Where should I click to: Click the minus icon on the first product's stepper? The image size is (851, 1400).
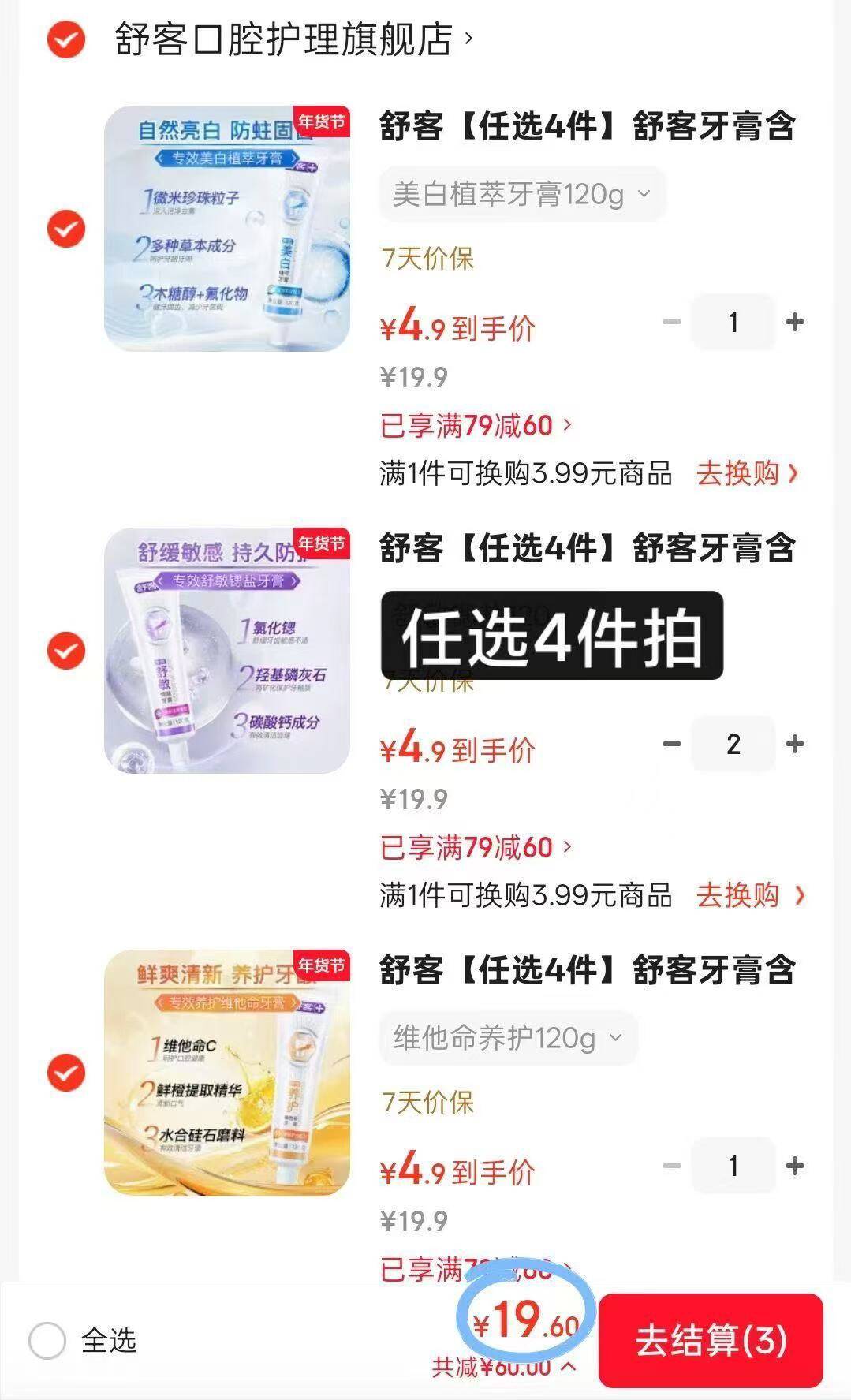coord(671,322)
